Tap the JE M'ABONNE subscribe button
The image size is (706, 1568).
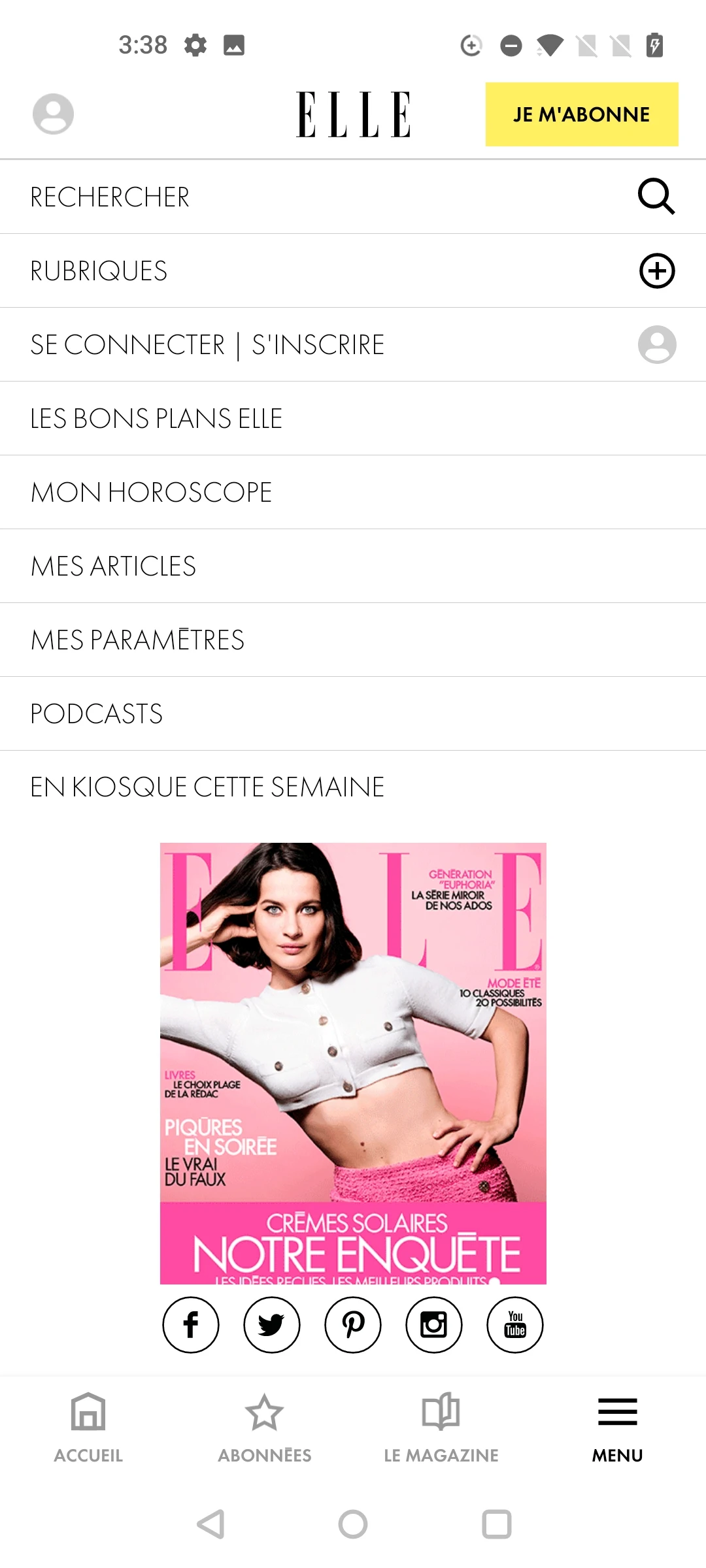point(582,114)
